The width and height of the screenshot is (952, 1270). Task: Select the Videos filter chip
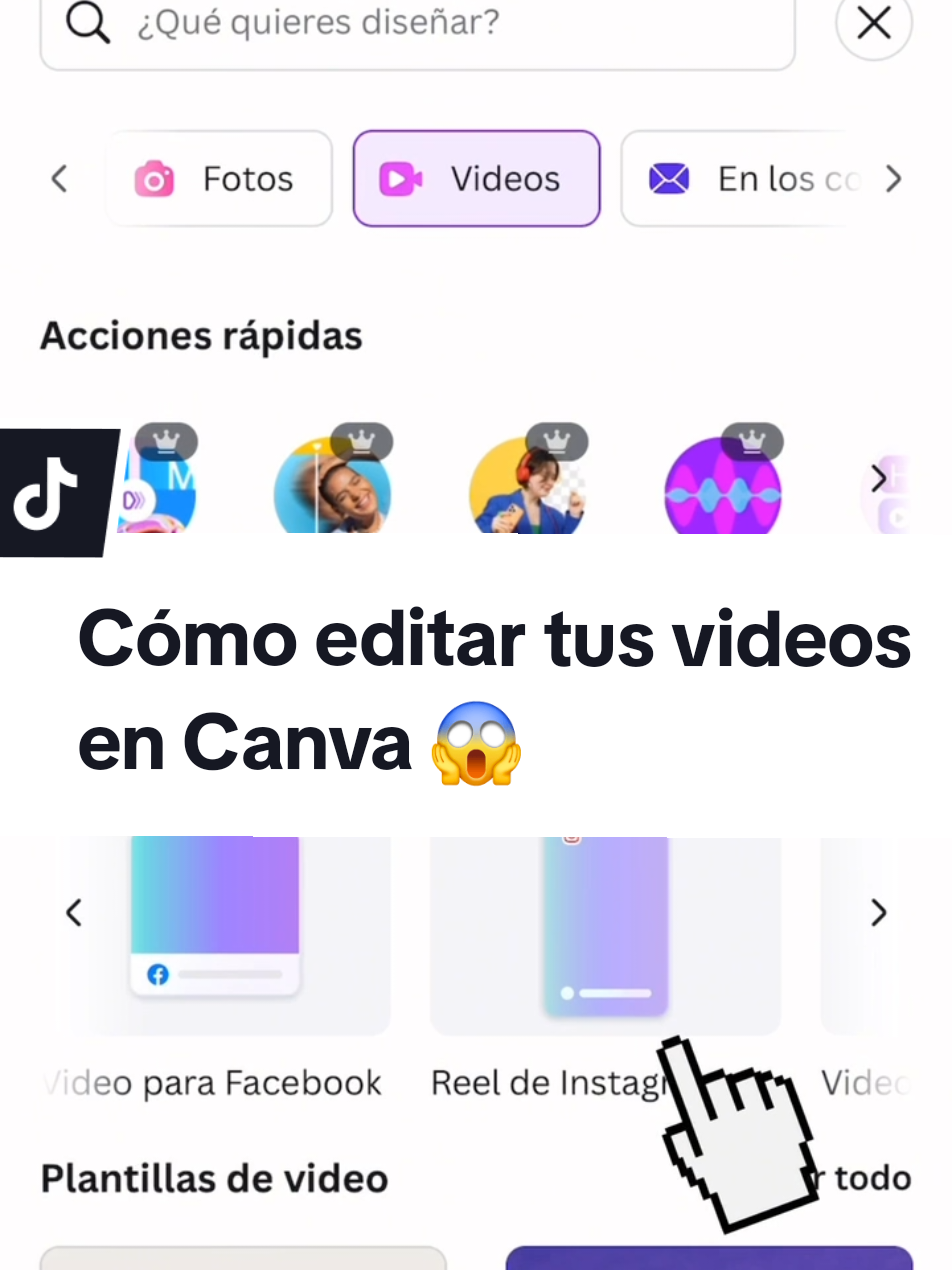pos(476,178)
